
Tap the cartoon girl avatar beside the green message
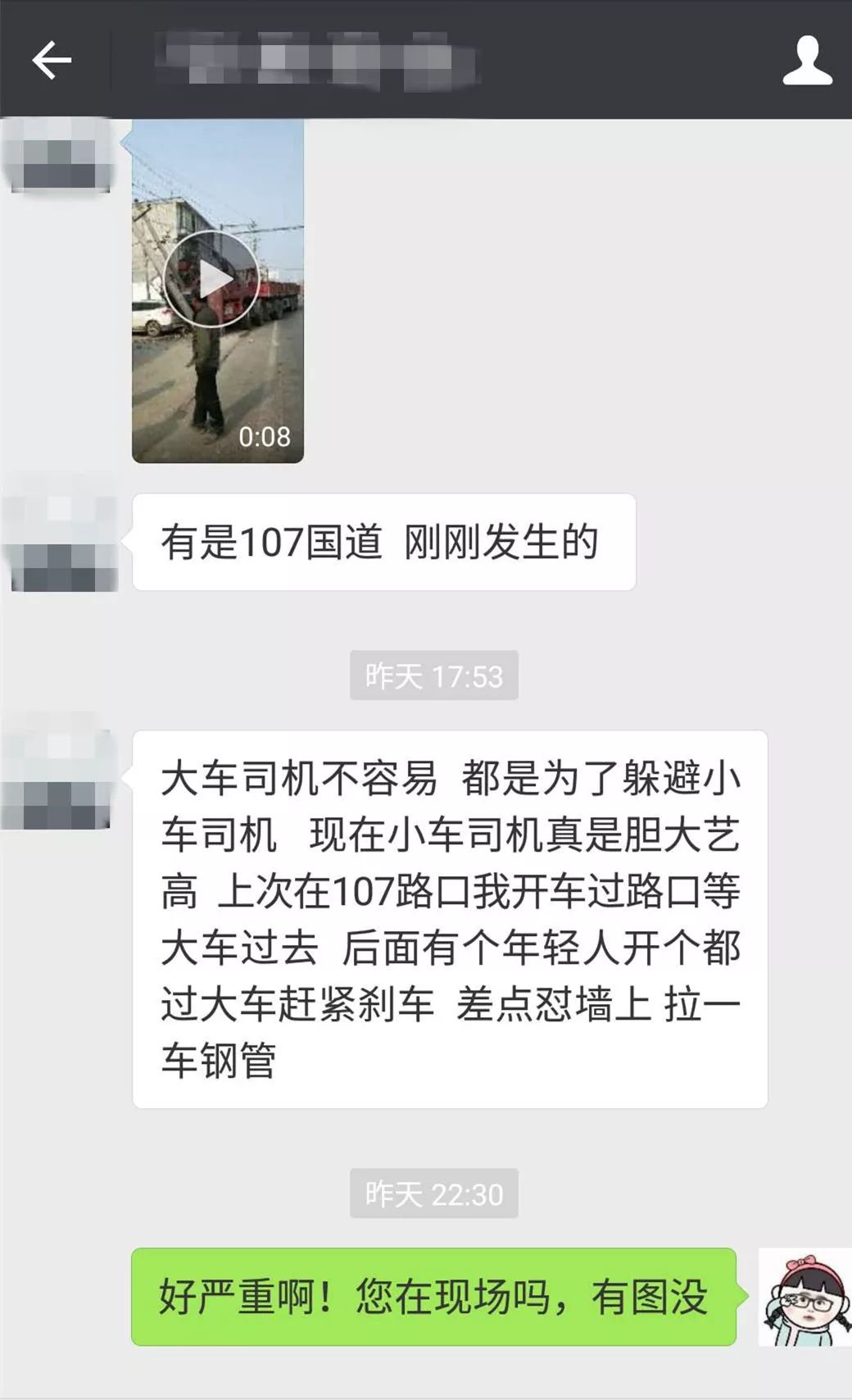pyautogui.click(x=804, y=1297)
